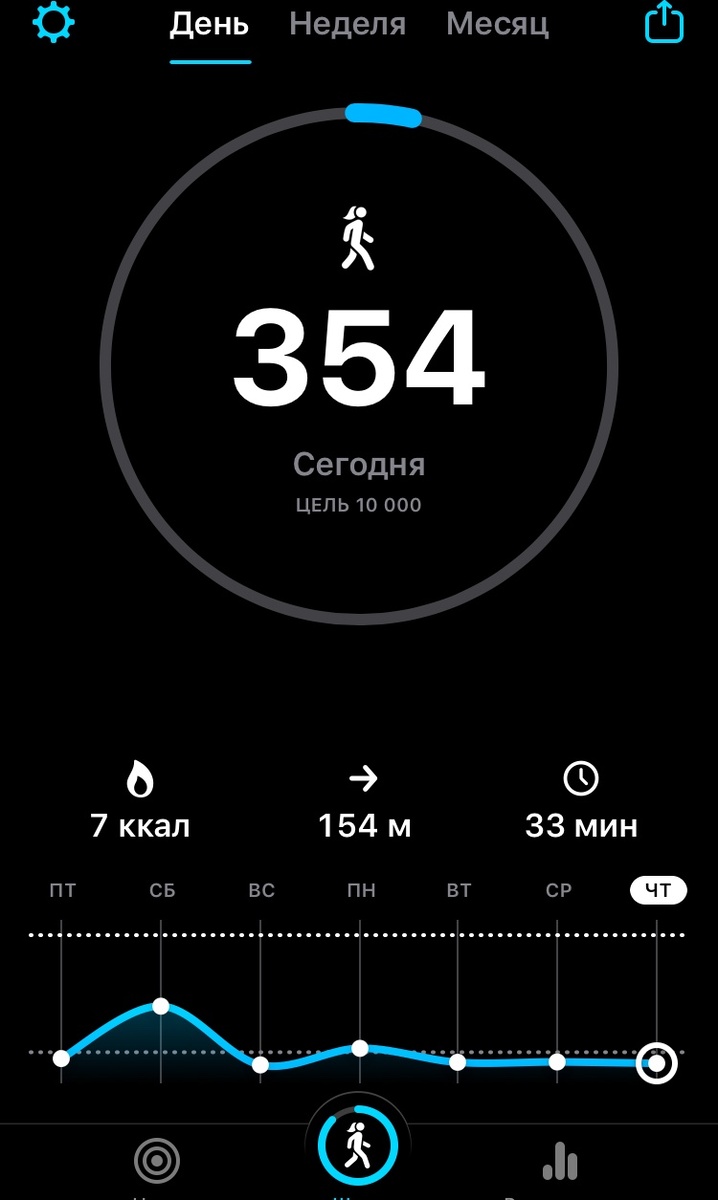Switch to the Месяц tab
The height and width of the screenshot is (1200, 718).
(497, 24)
